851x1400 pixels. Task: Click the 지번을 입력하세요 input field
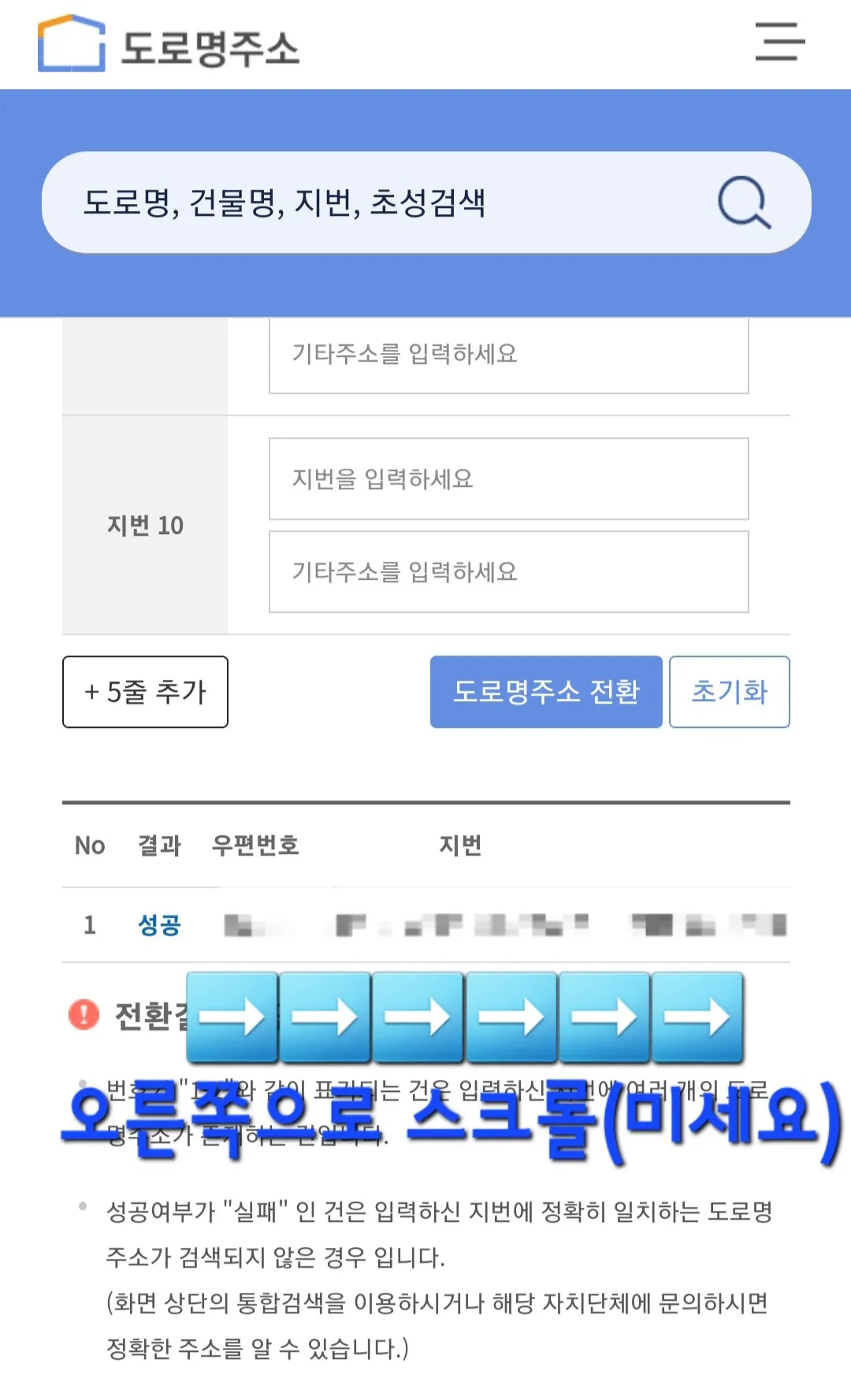coord(508,479)
